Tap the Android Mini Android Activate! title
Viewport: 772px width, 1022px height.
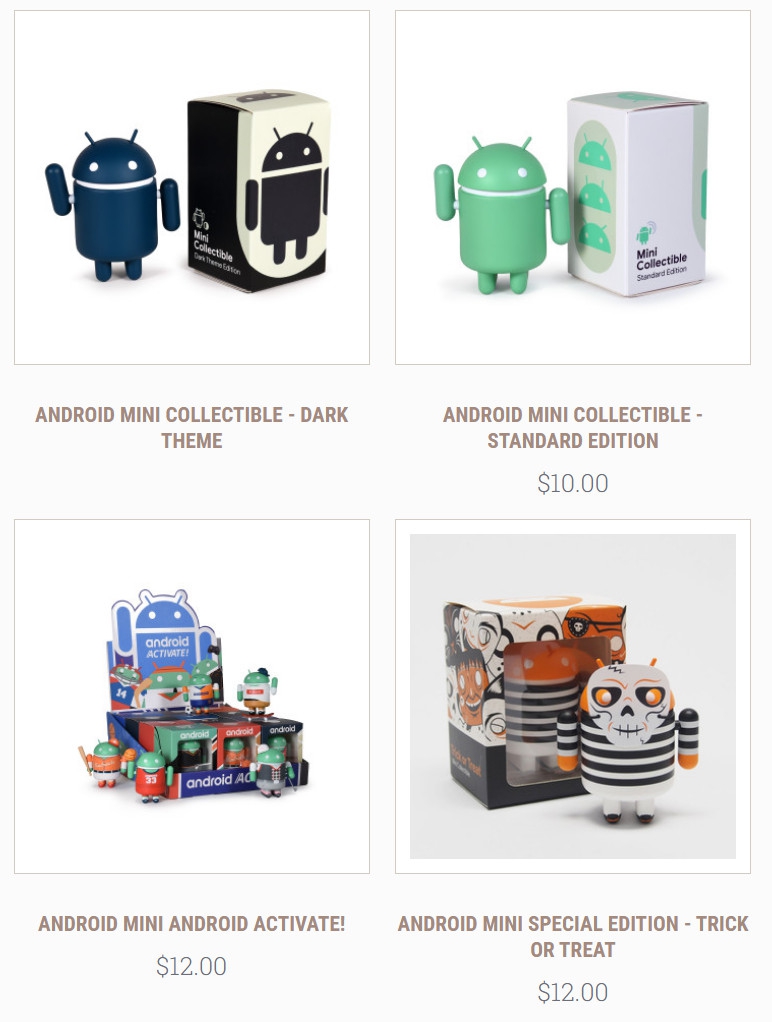[x=192, y=924]
